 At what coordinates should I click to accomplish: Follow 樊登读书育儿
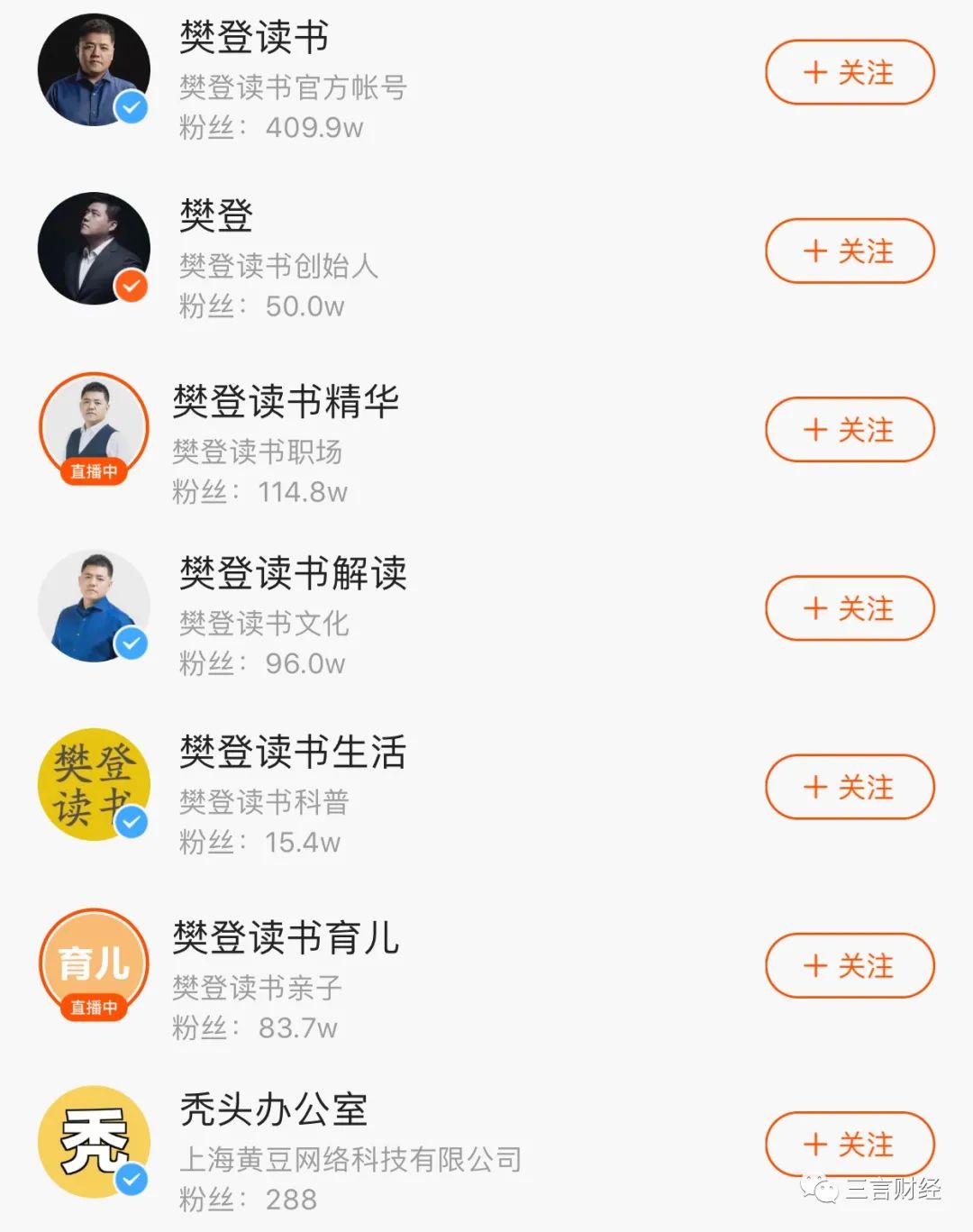(850, 966)
